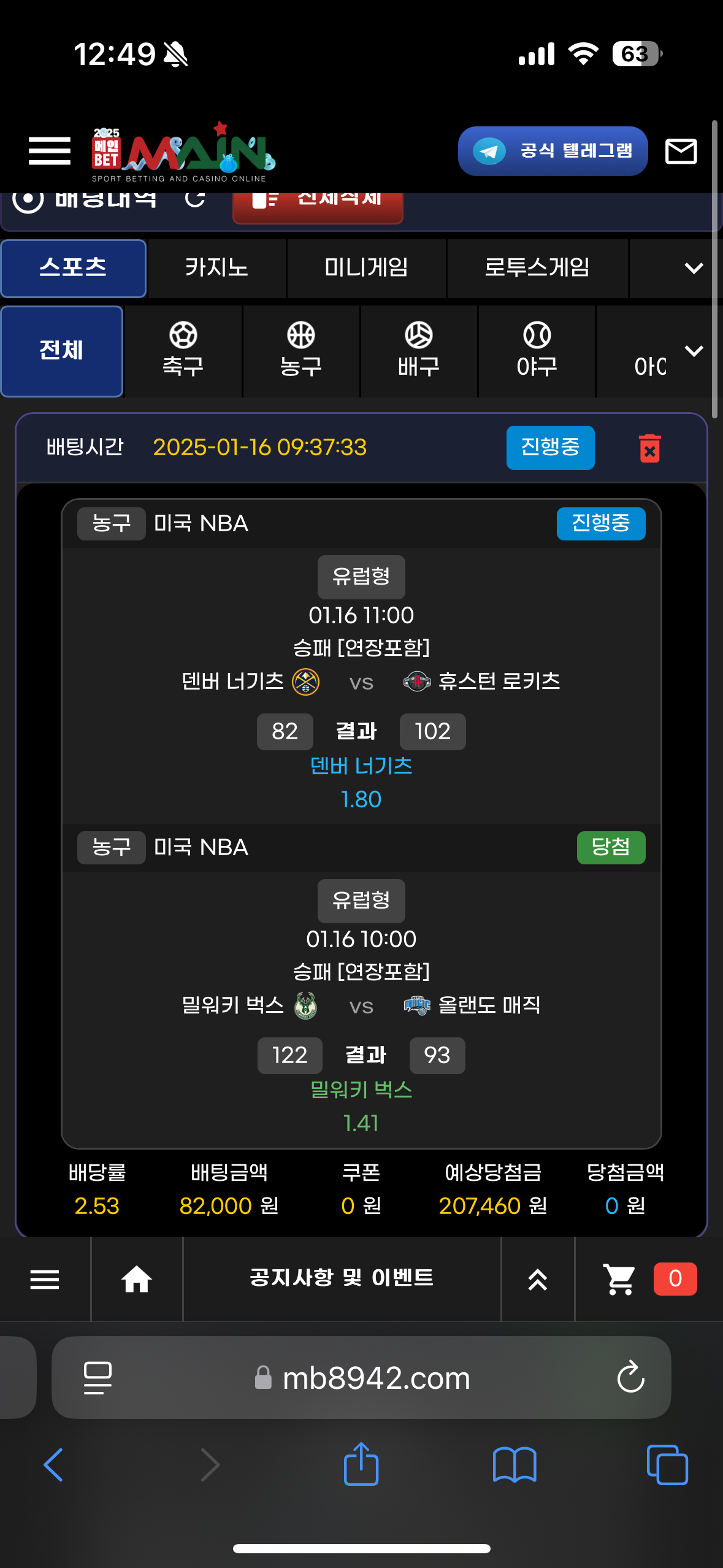Switch to the 미니게임 tab
Image resolution: width=723 pixels, height=1568 pixels.
click(x=366, y=268)
